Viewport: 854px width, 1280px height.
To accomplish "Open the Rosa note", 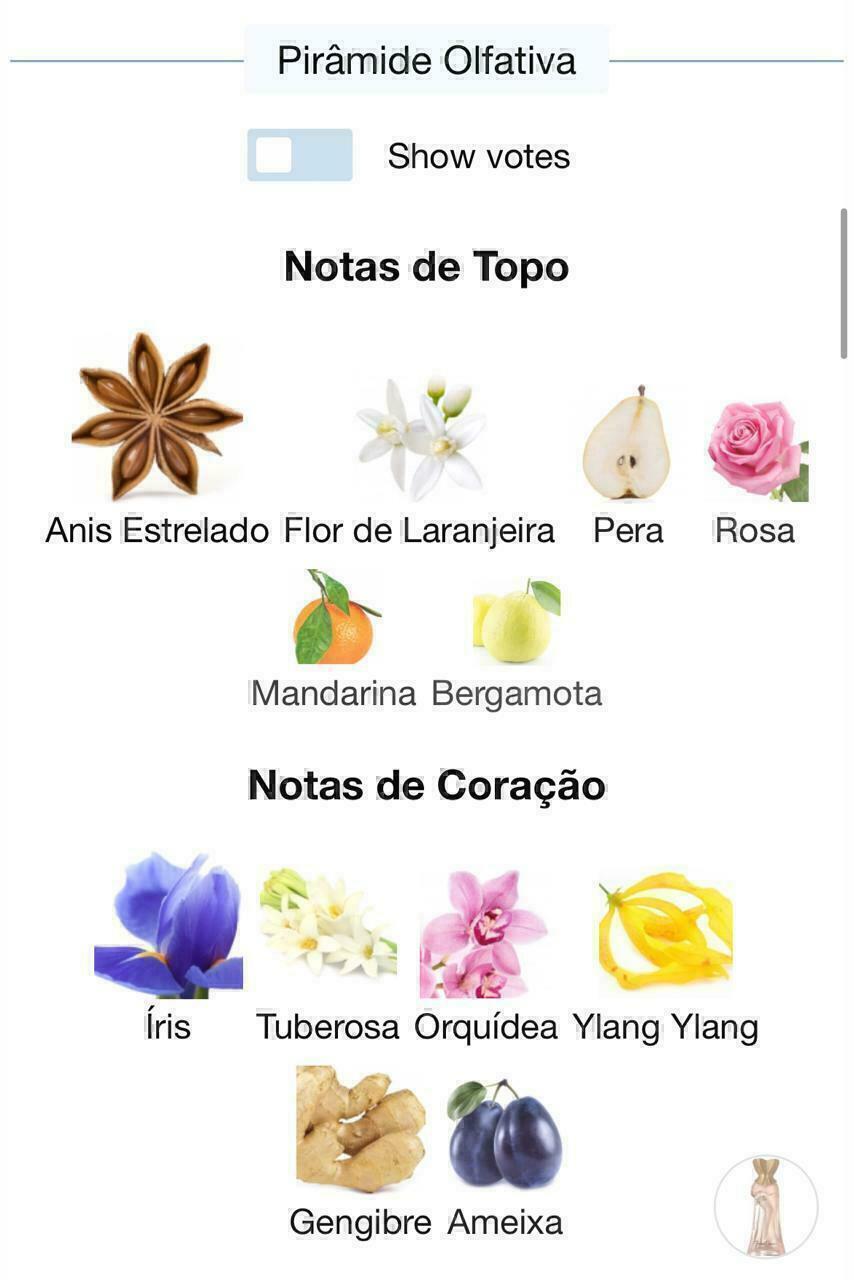I will point(757,450).
